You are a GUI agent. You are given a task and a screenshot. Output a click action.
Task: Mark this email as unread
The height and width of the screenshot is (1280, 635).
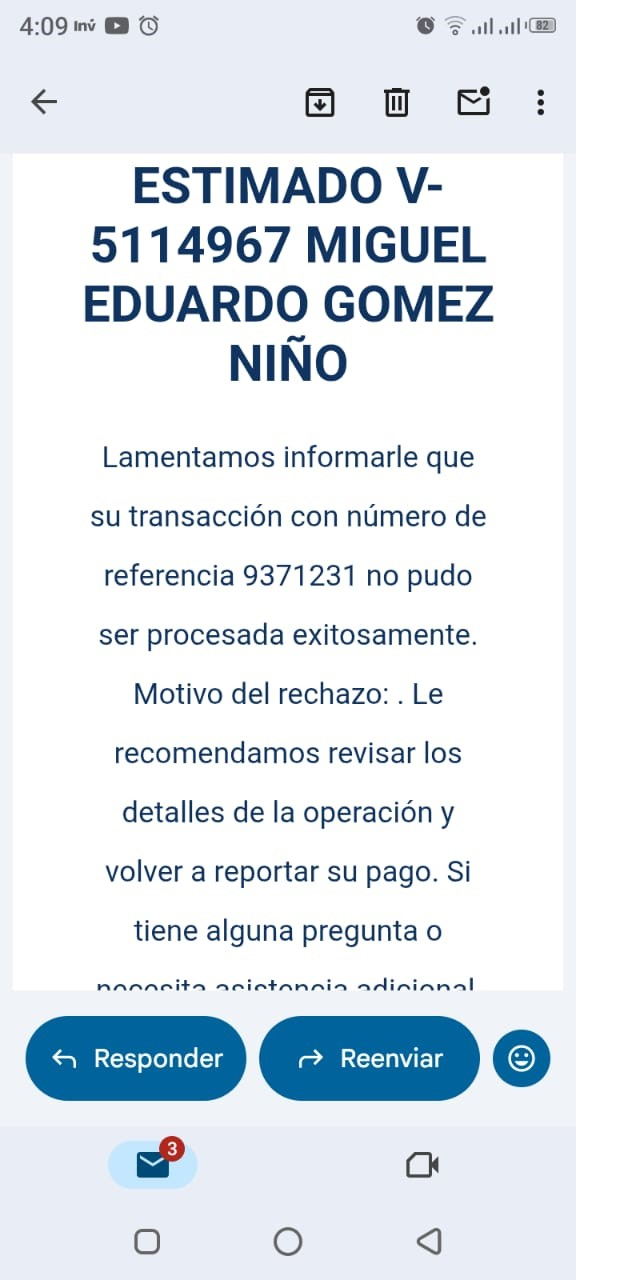pos(473,101)
